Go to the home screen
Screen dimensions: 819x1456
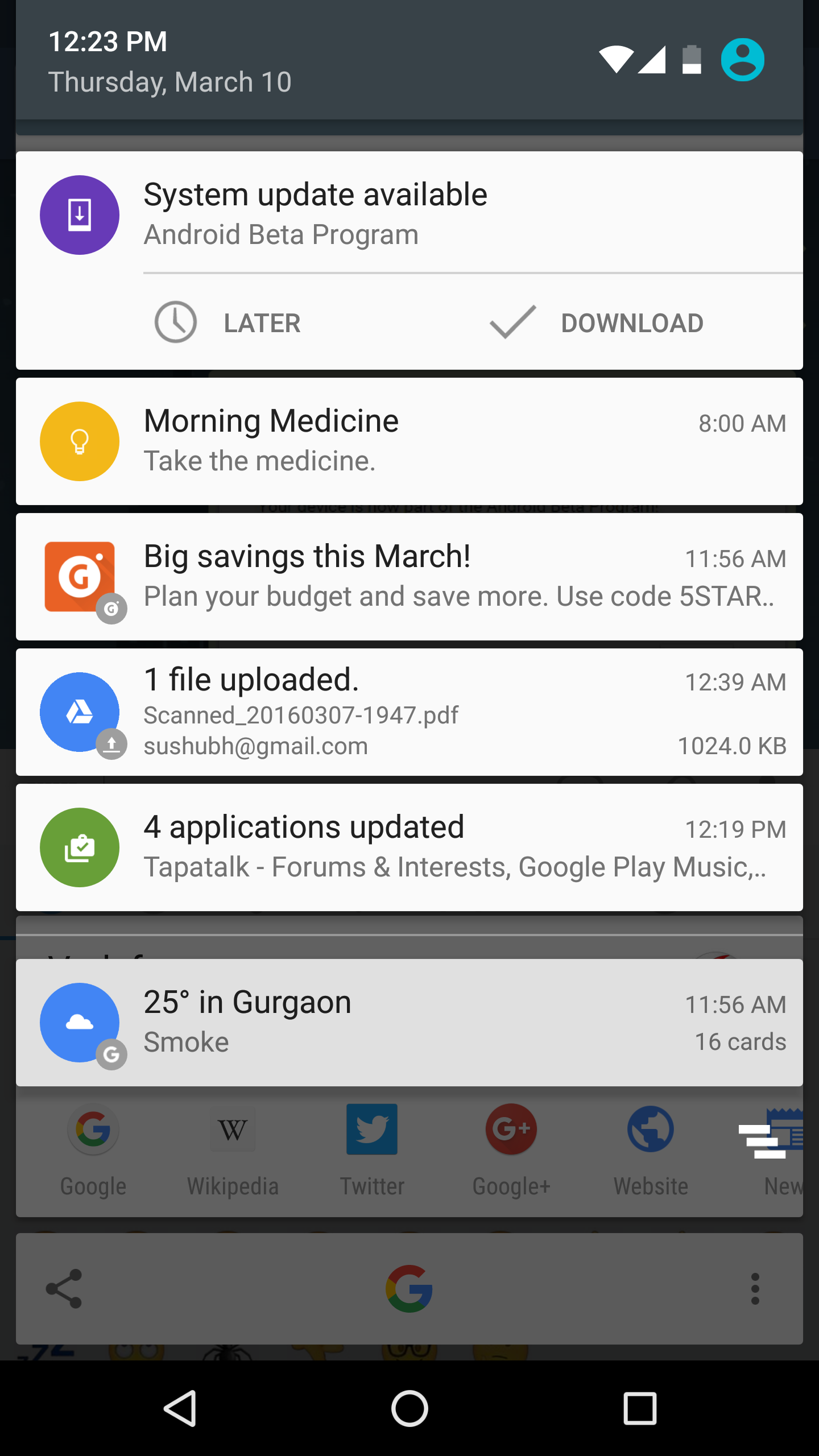point(409,1408)
